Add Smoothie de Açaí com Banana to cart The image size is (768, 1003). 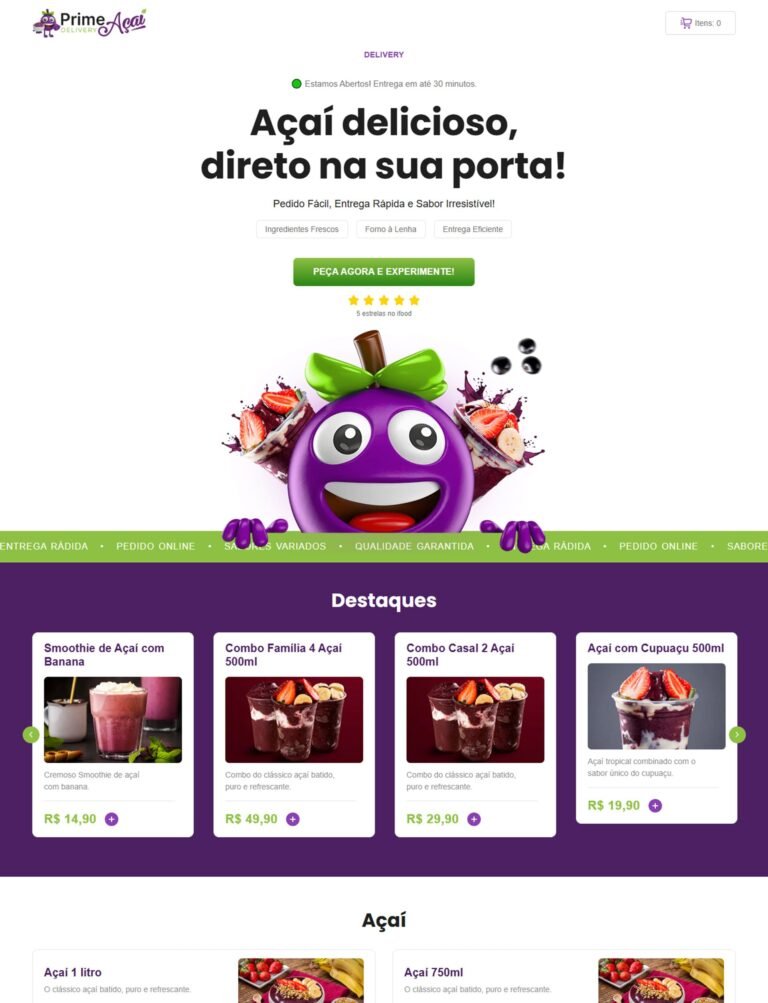(x=111, y=819)
